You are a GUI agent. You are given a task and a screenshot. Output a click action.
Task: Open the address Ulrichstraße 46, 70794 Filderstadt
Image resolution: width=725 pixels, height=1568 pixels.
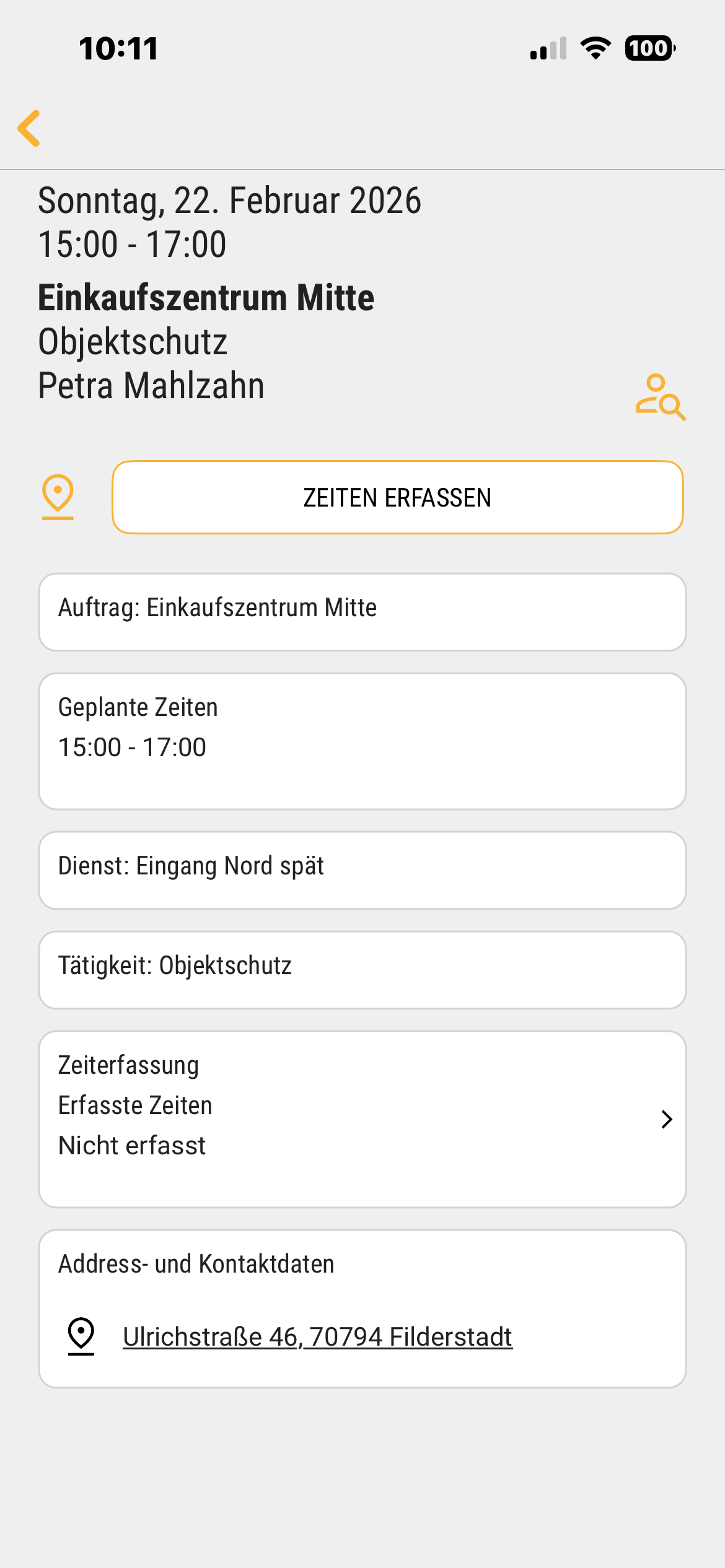coord(317,1337)
